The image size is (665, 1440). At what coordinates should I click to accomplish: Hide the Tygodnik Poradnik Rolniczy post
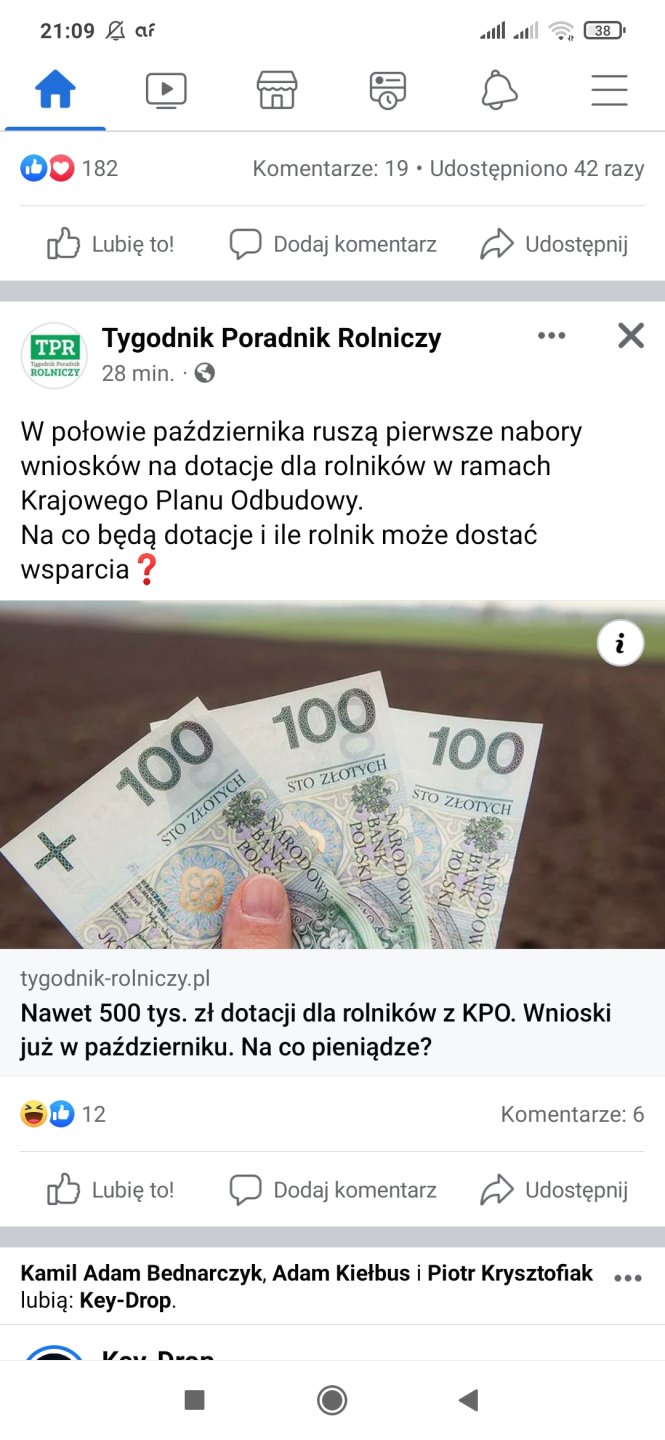click(631, 336)
